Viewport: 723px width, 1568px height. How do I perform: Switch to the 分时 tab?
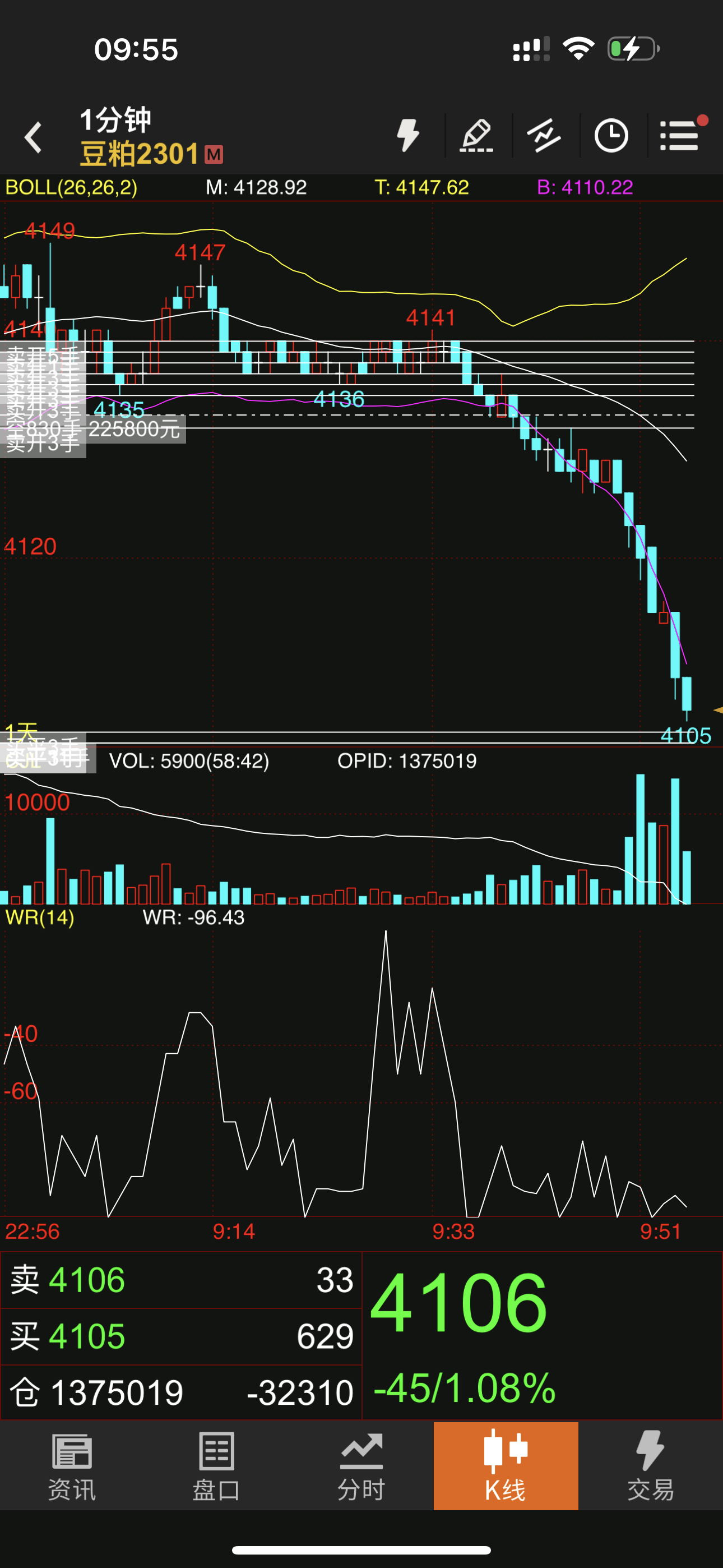point(361,1467)
